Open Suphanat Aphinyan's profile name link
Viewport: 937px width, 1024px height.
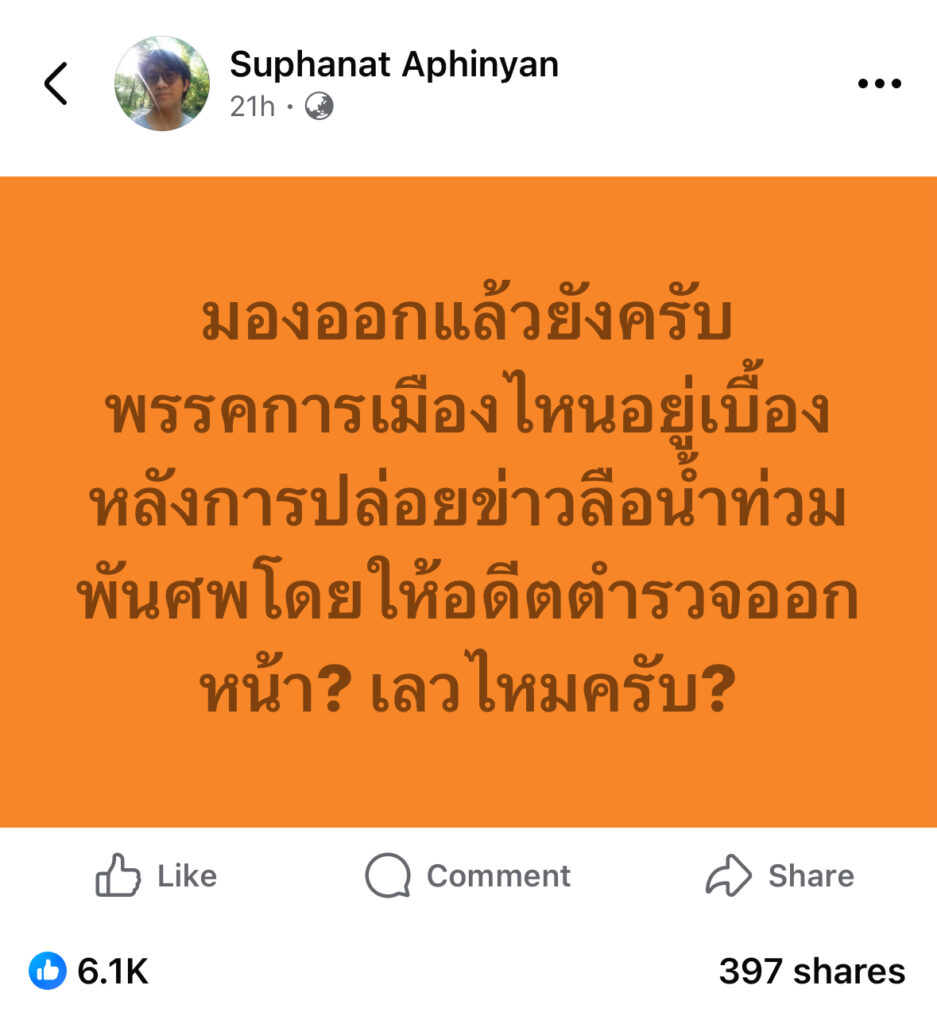point(394,65)
